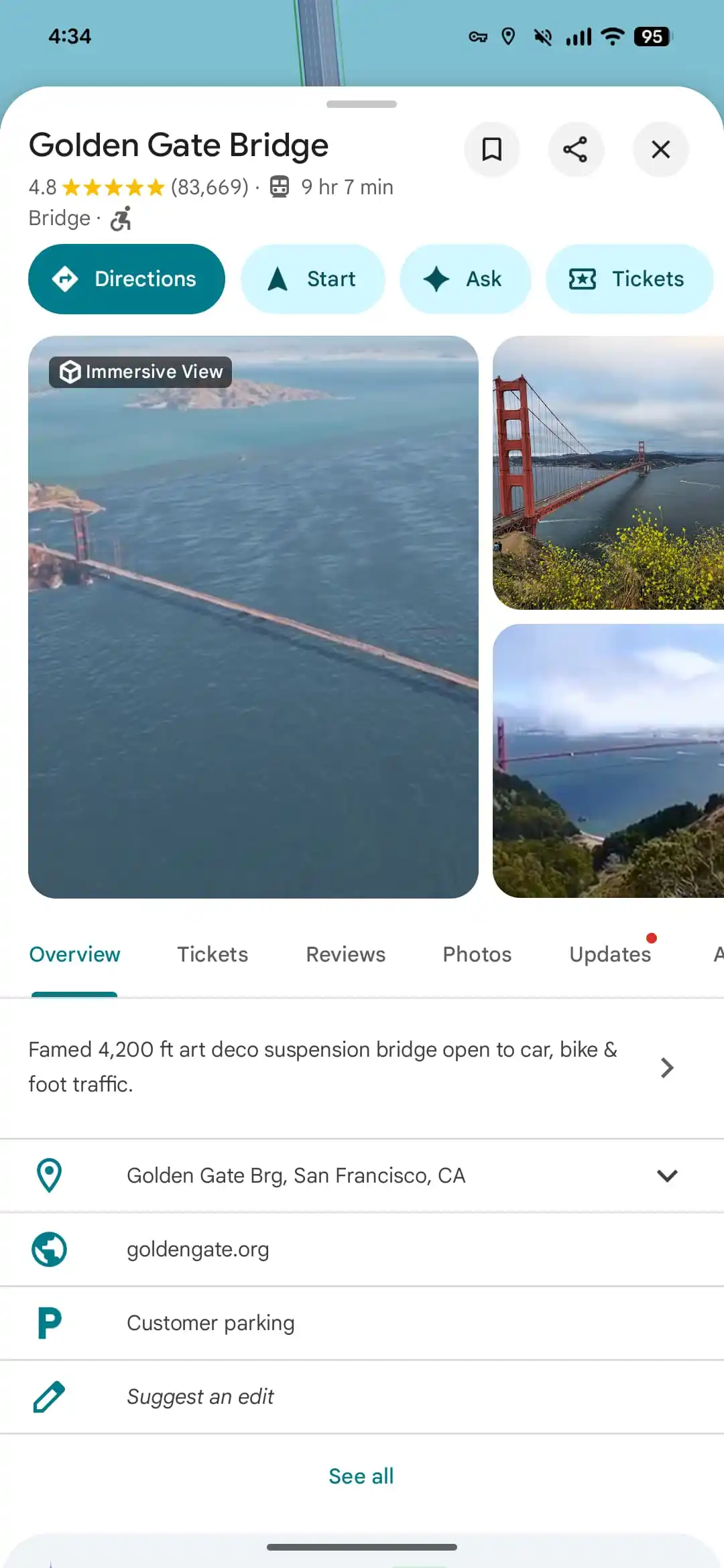Tap See all details link
The width and height of the screenshot is (724, 1568).
pyautogui.click(x=361, y=1476)
